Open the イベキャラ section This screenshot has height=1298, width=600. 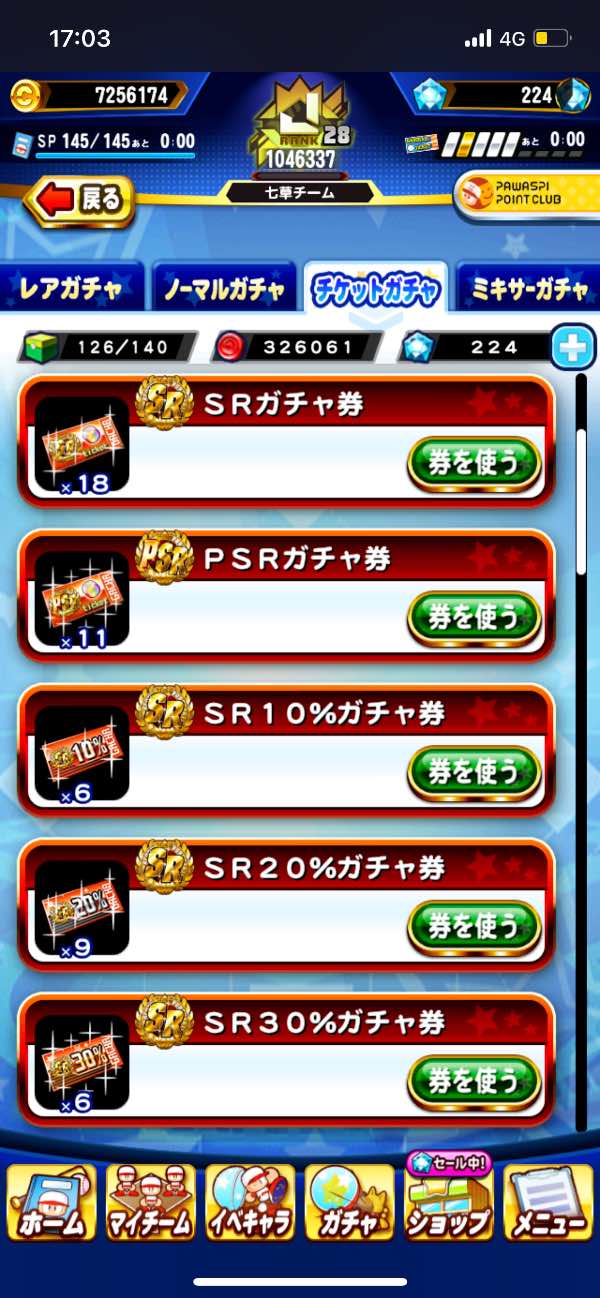click(250, 1202)
